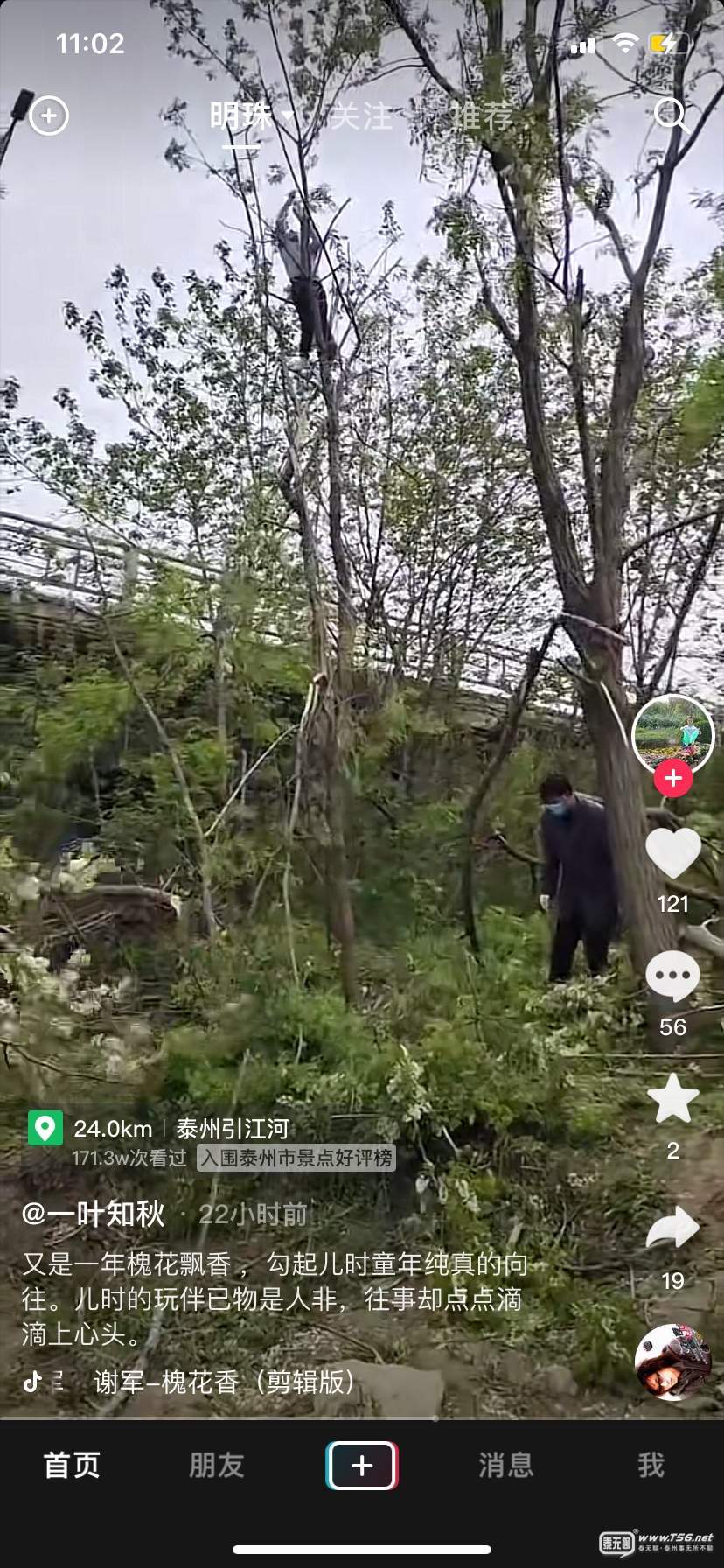This screenshot has height=1568, width=724.
Task: Create a new video with plus button
Action: 362,1465
